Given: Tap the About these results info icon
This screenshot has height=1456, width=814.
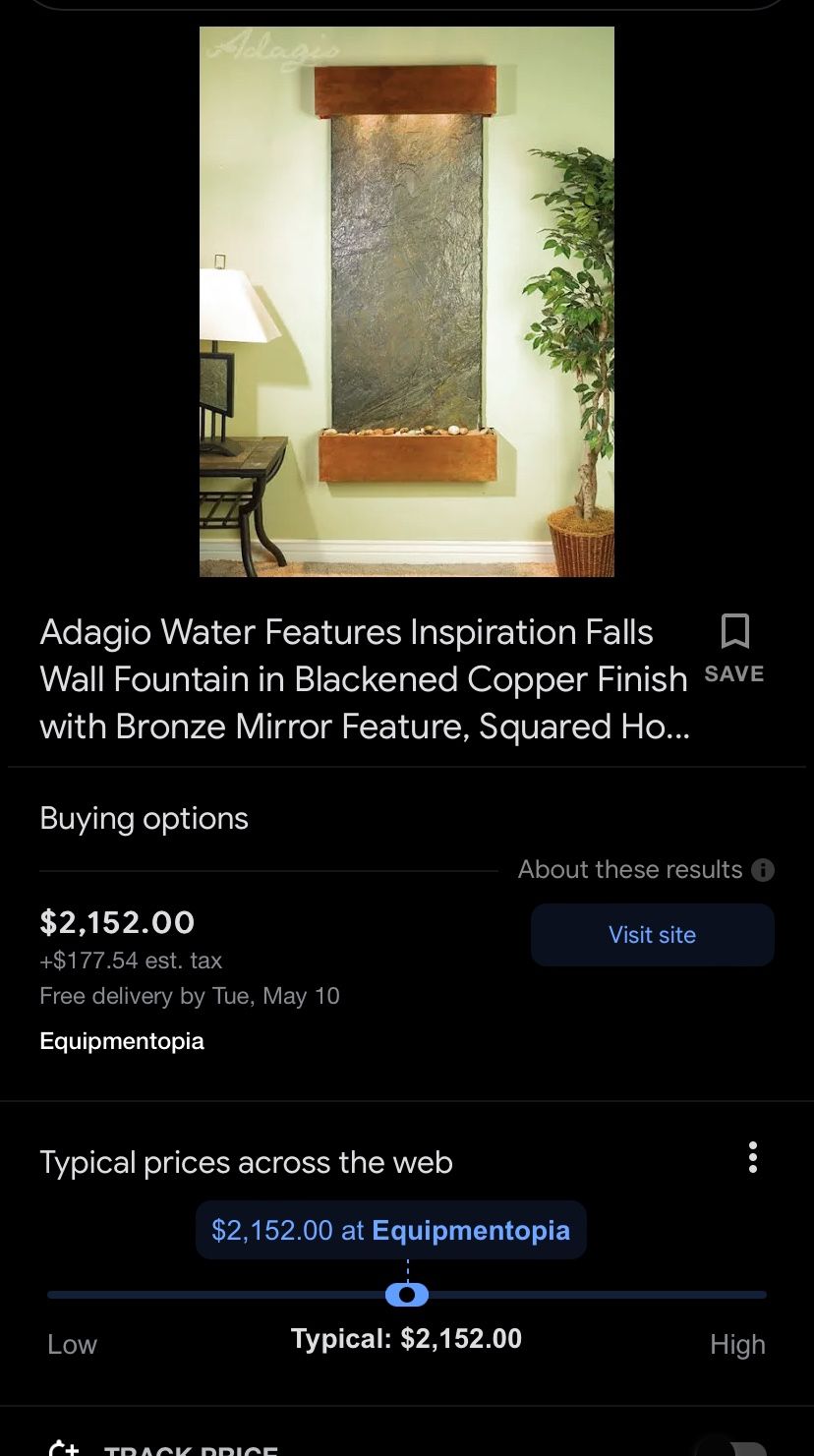Looking at the screenshot, I should pyautogui.click(x=765, y=869).
